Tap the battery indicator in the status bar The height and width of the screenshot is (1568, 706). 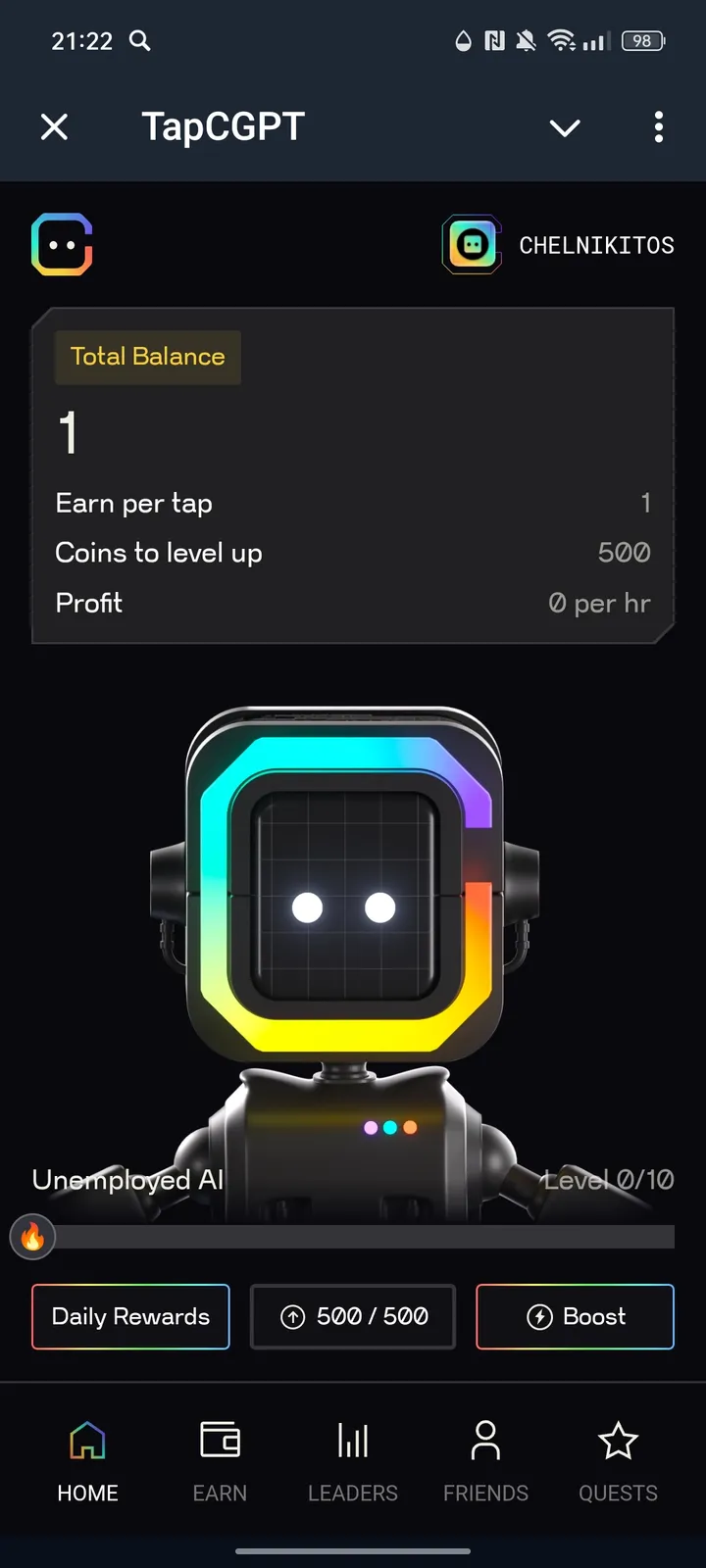click(642, 41)
